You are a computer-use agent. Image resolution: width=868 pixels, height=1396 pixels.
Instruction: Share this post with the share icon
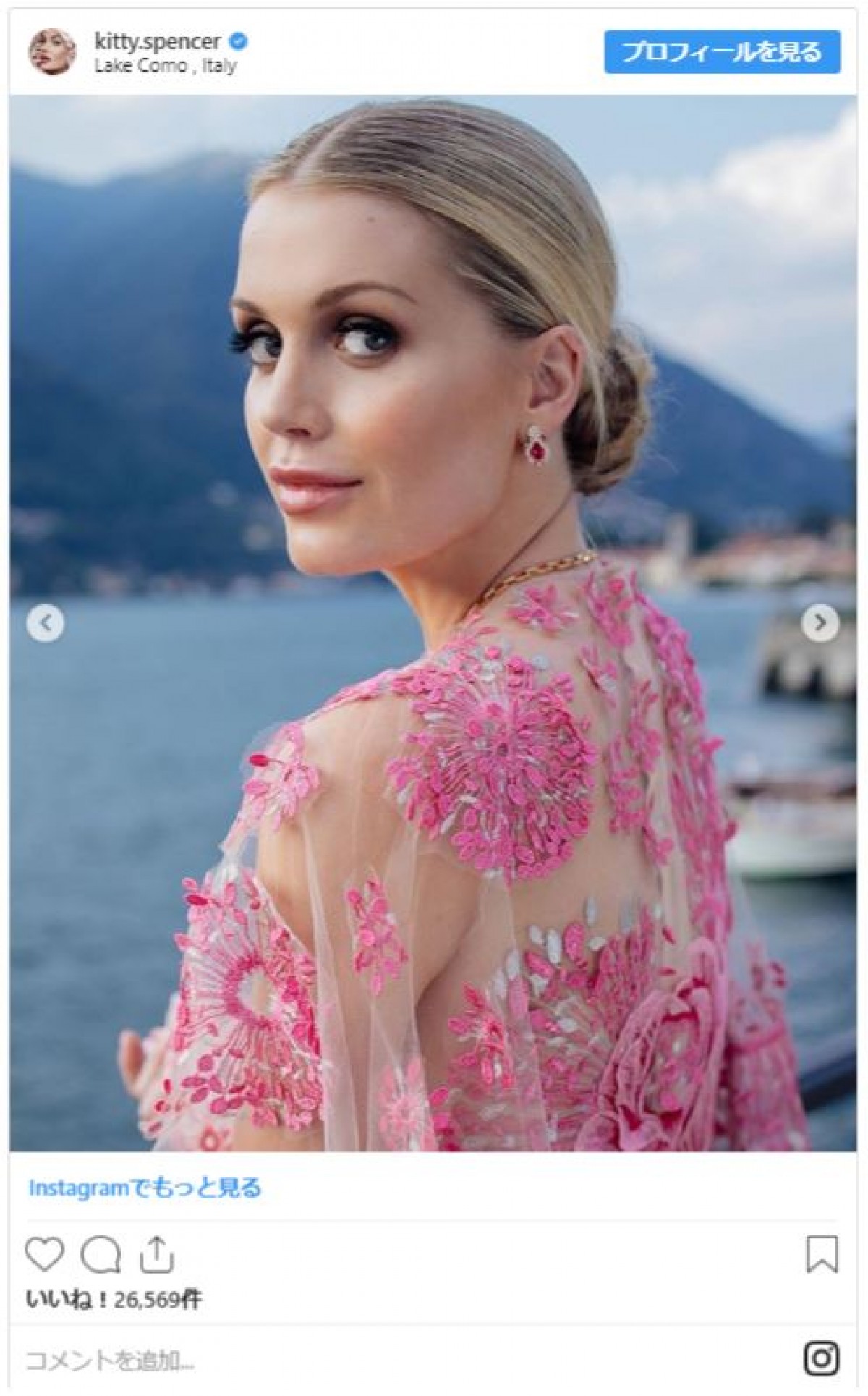click(x=157, y=1255)
